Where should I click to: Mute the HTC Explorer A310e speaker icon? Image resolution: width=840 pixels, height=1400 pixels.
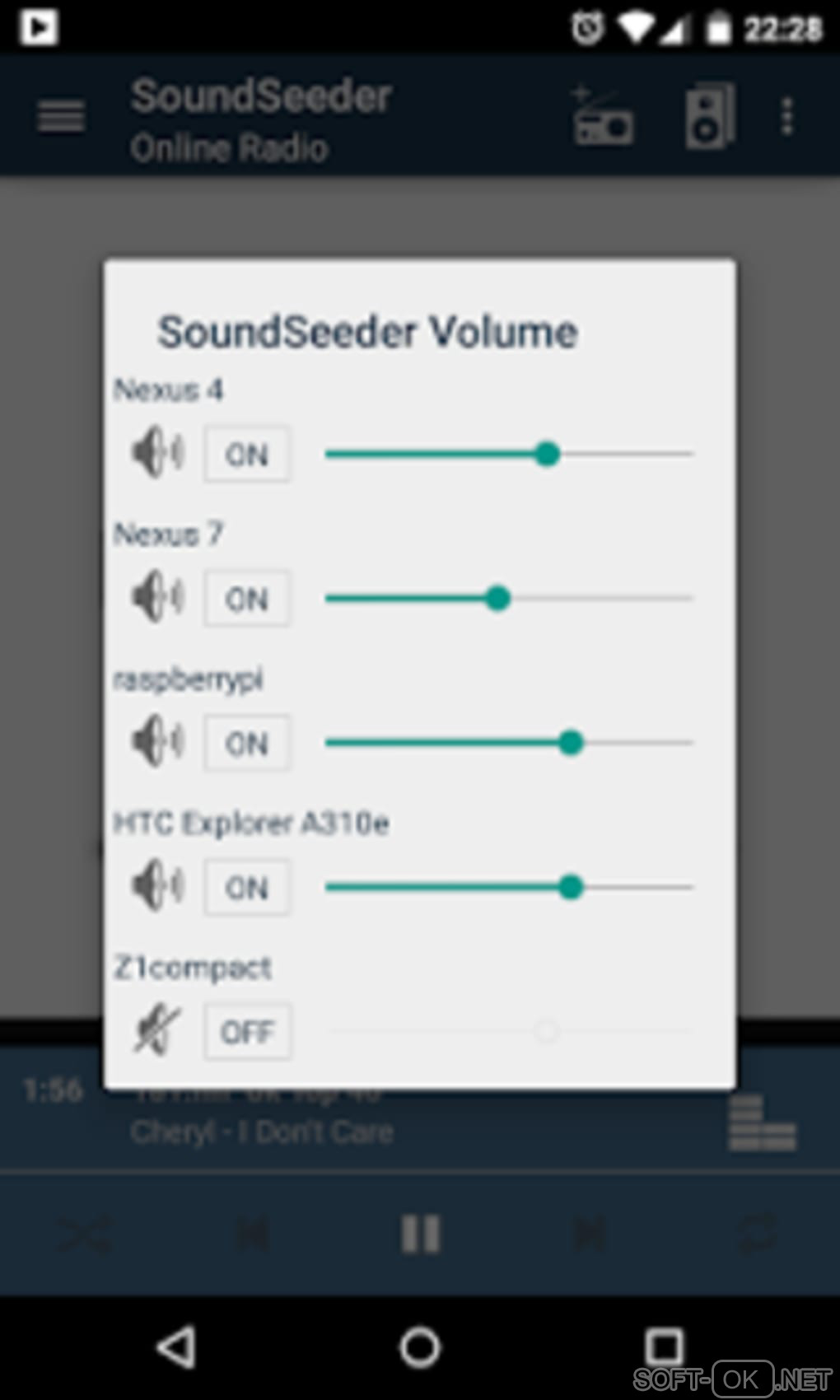click(157, 885)
